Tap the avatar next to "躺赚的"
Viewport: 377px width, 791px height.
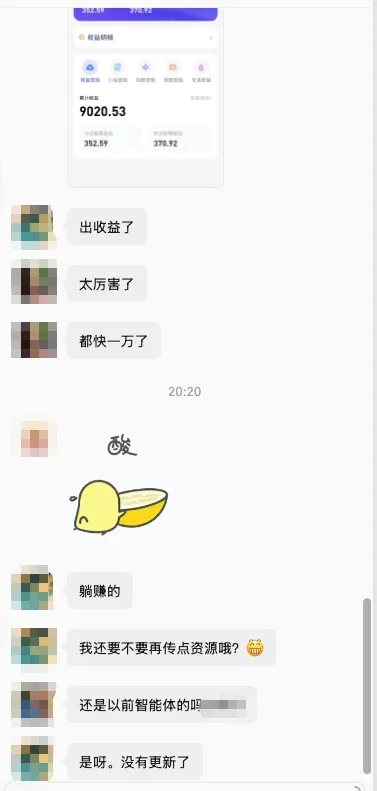tap(32, 588)
